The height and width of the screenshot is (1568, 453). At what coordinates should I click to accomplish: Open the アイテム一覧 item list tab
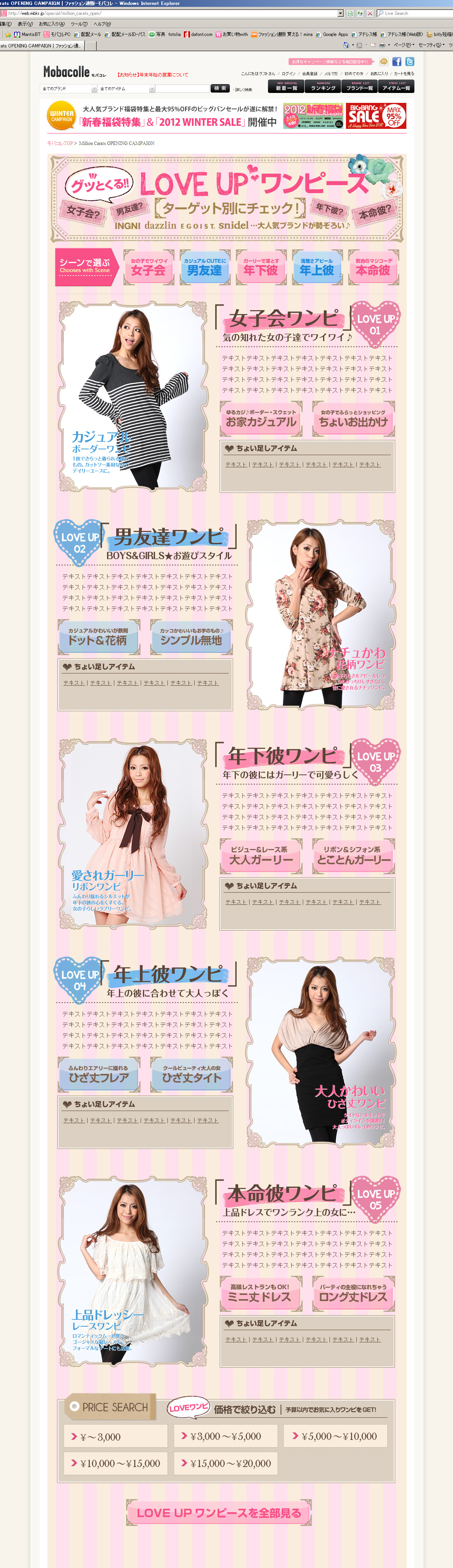pyautogui.click(x=396, y=86)
